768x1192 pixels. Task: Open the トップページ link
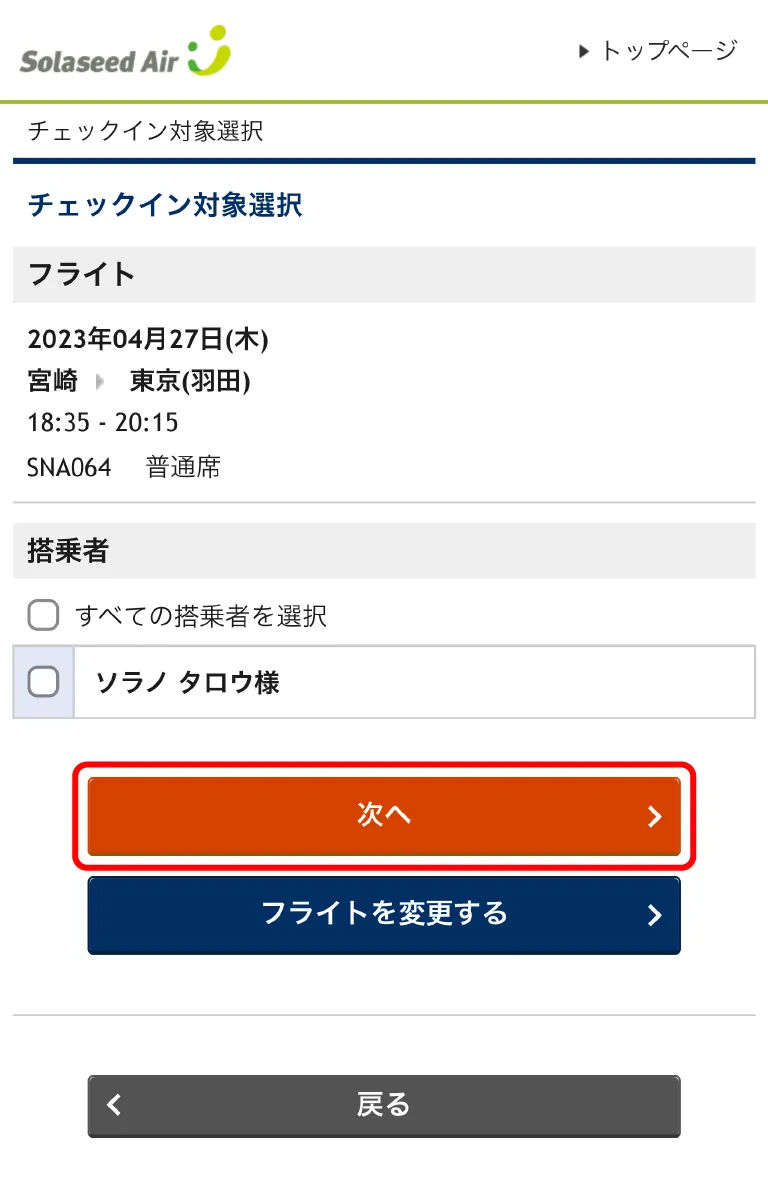(x=660, y=51)
